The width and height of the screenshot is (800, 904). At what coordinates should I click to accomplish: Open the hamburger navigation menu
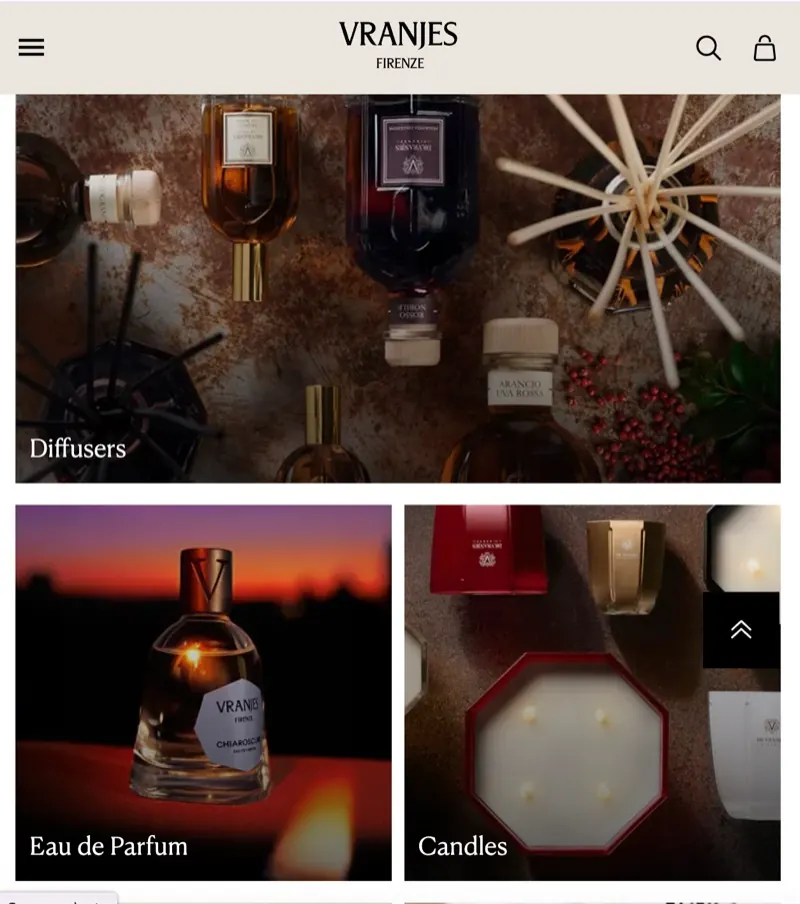31,47
